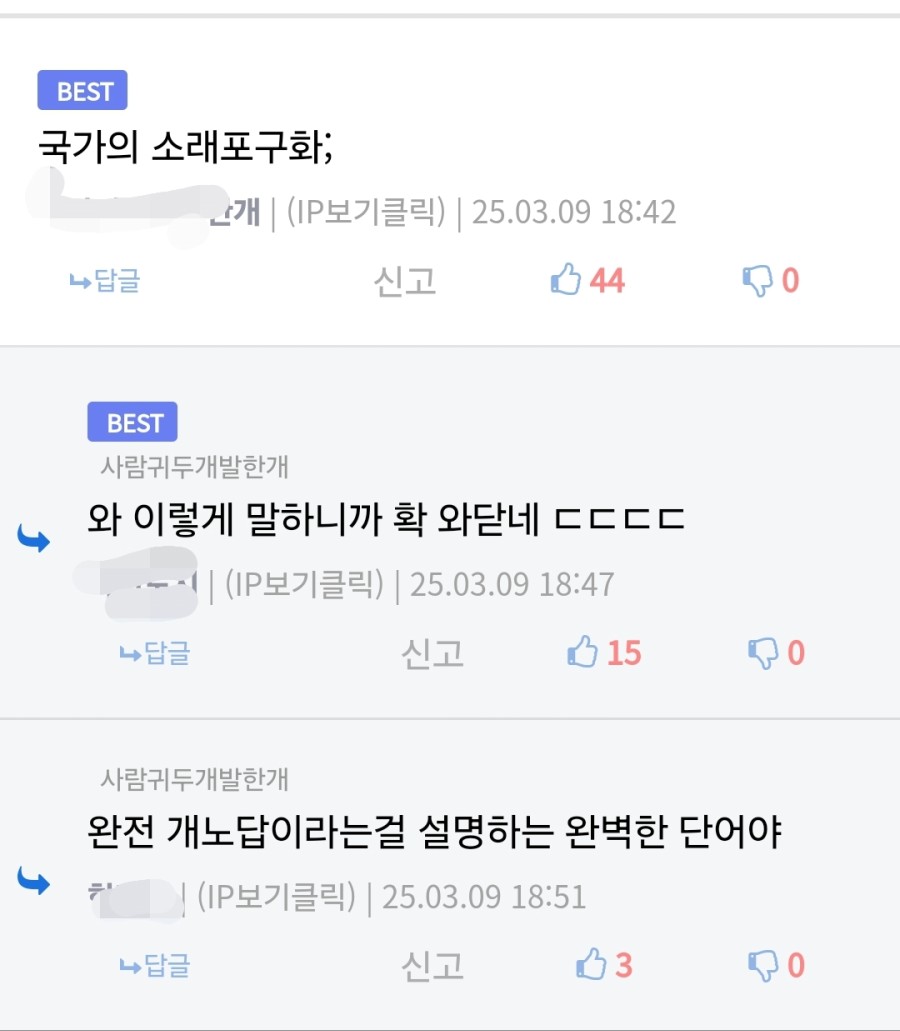Report the 완전 개노답 comment
This screenshot has height=1031, width=900.
point(433,966)
